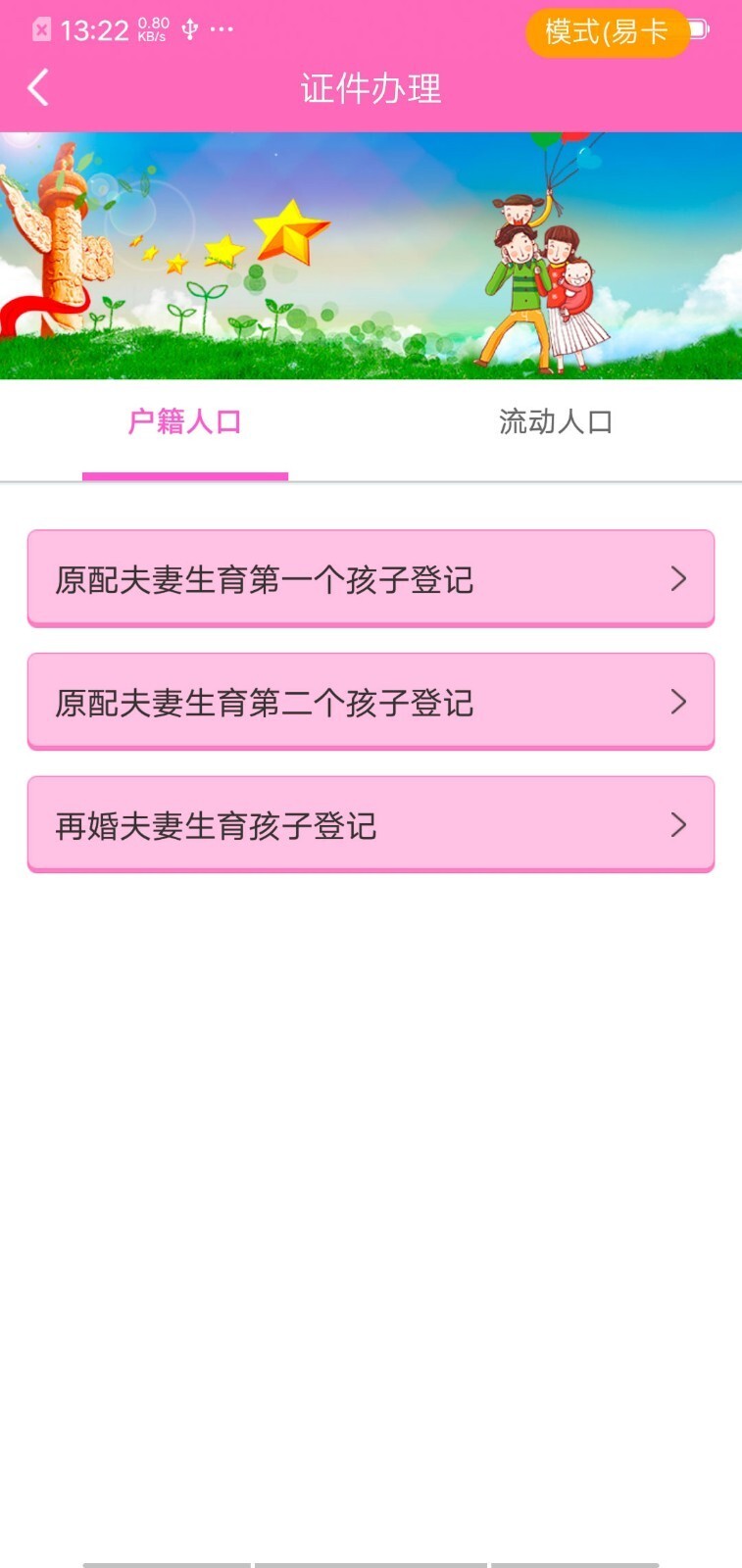742x1568 pixels.
Task: Expand 再婚夫妻生育孩子登记 using its chevron
Action: pyautogui.click(x=678, y=824)
